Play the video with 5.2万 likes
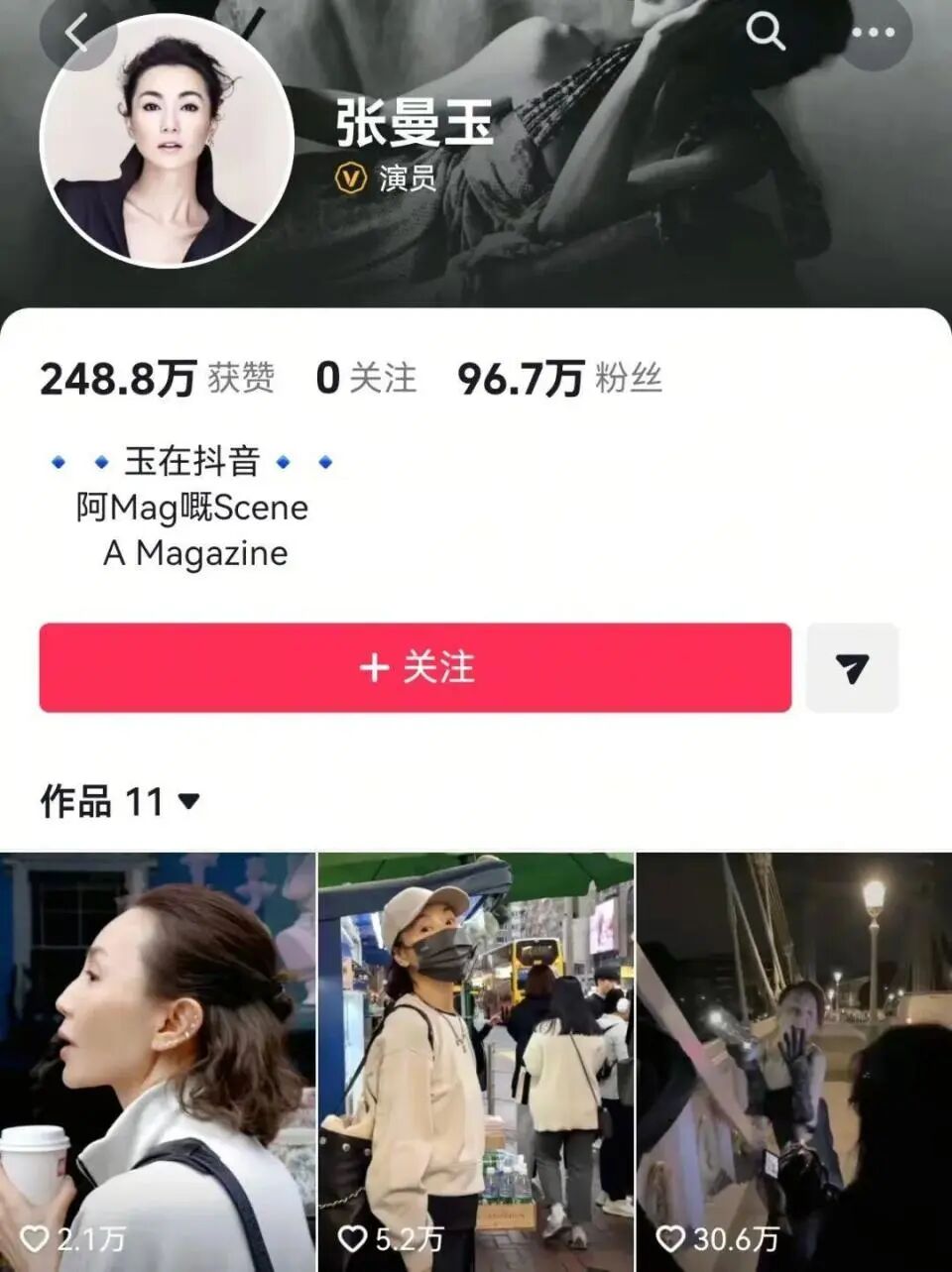 click(476, 1061)
